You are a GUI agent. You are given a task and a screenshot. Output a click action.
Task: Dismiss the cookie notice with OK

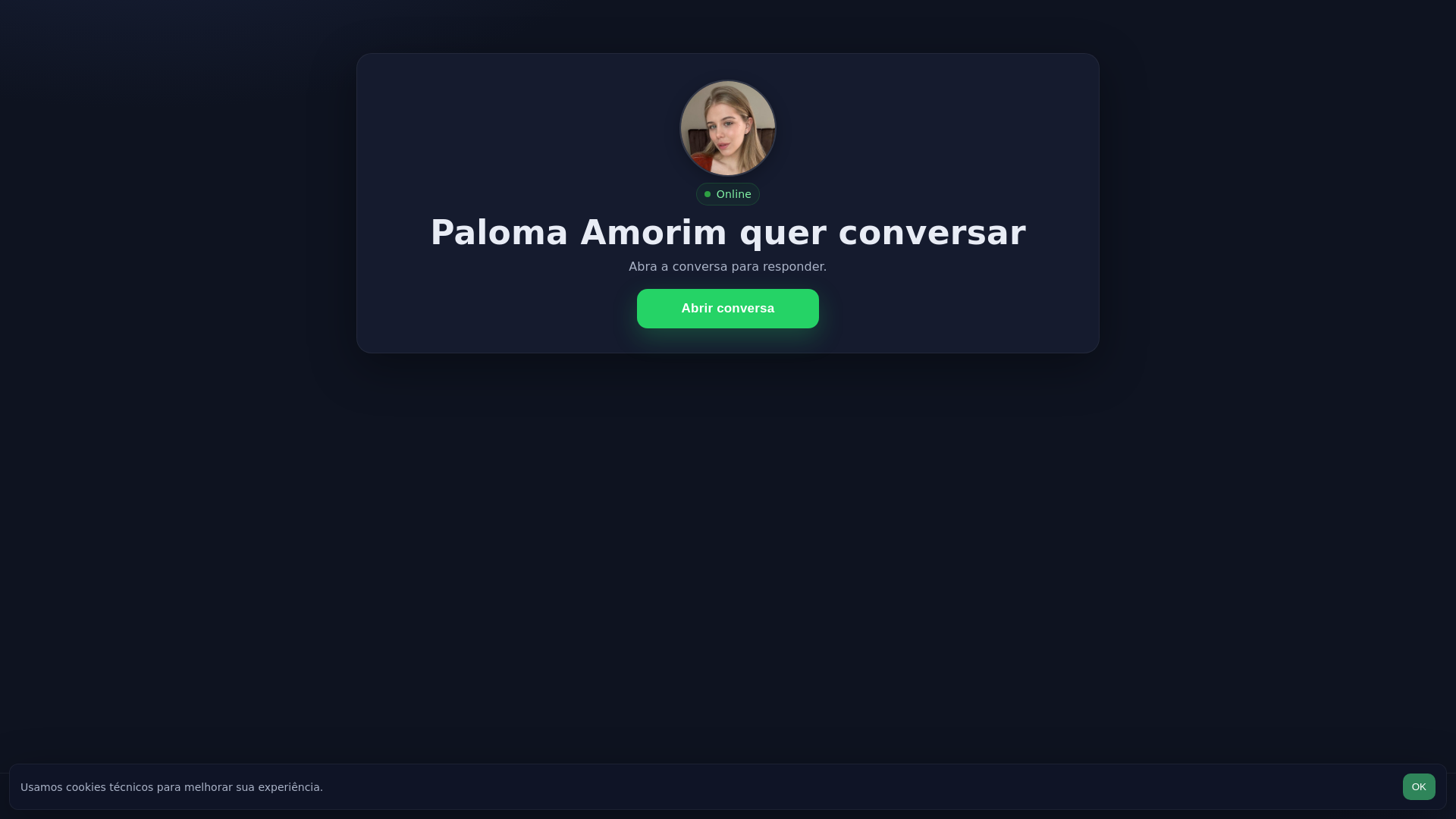[x=1418, y=786]
